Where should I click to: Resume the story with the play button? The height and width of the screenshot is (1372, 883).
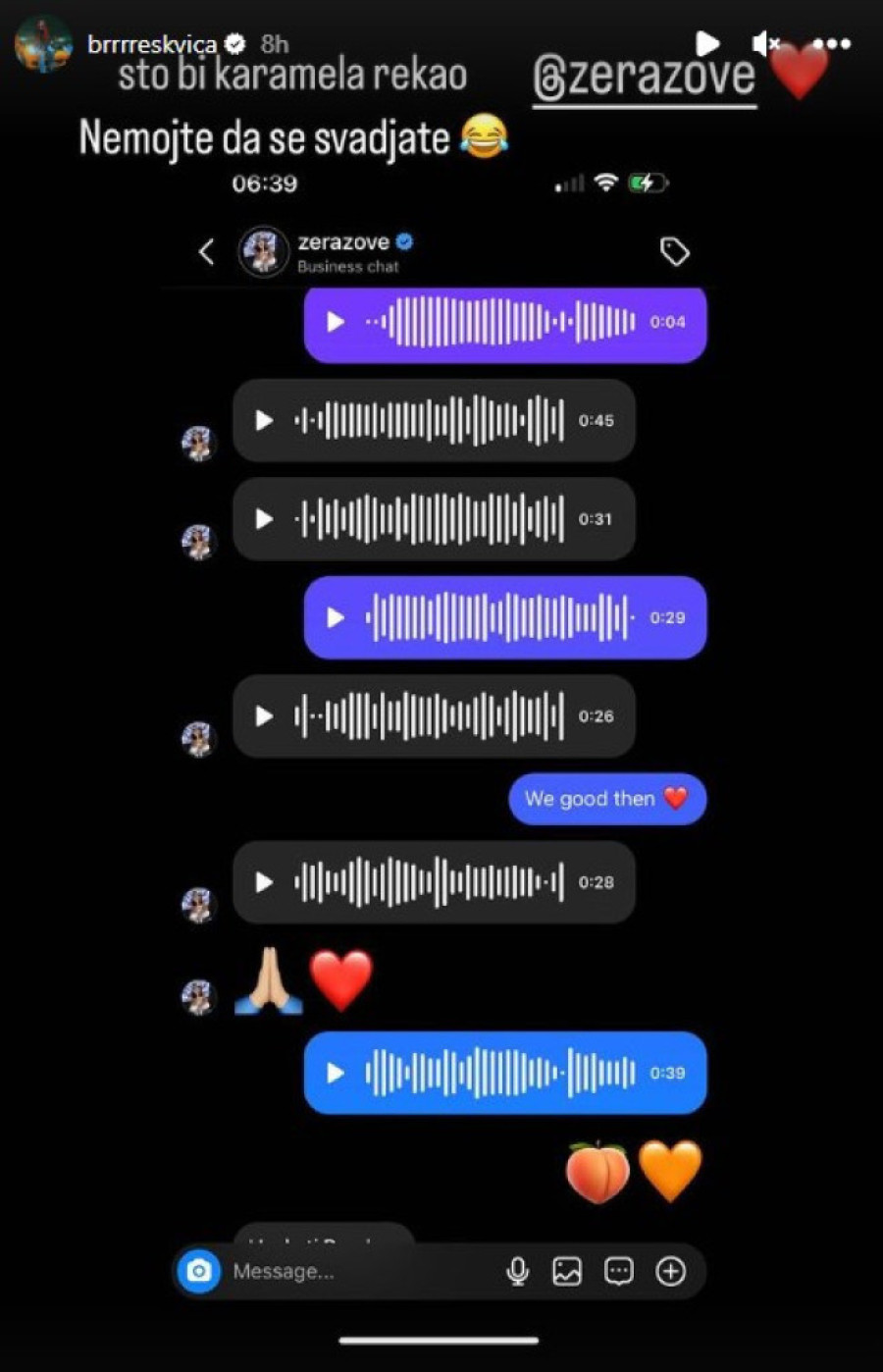pos(707,43)
